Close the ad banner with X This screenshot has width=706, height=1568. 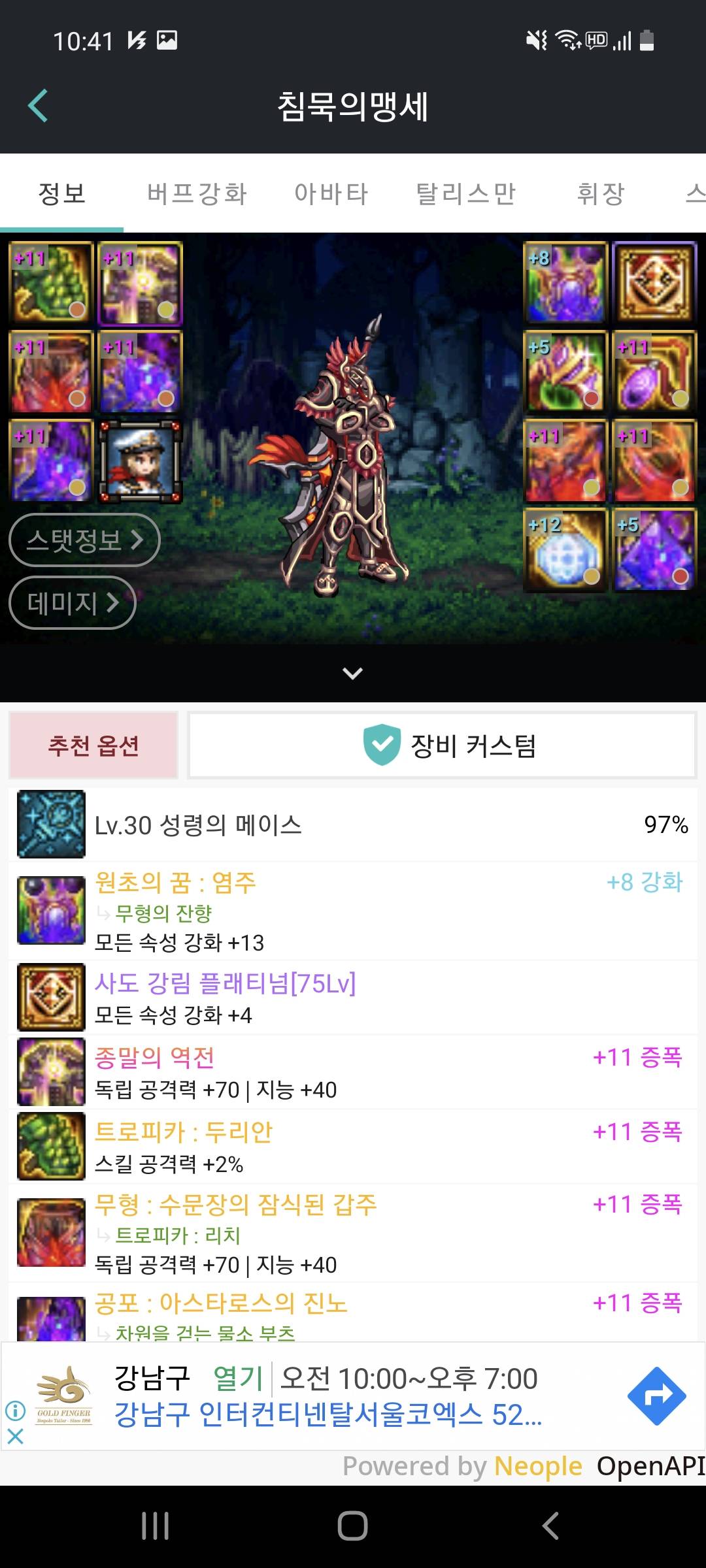coord(16,1436)
